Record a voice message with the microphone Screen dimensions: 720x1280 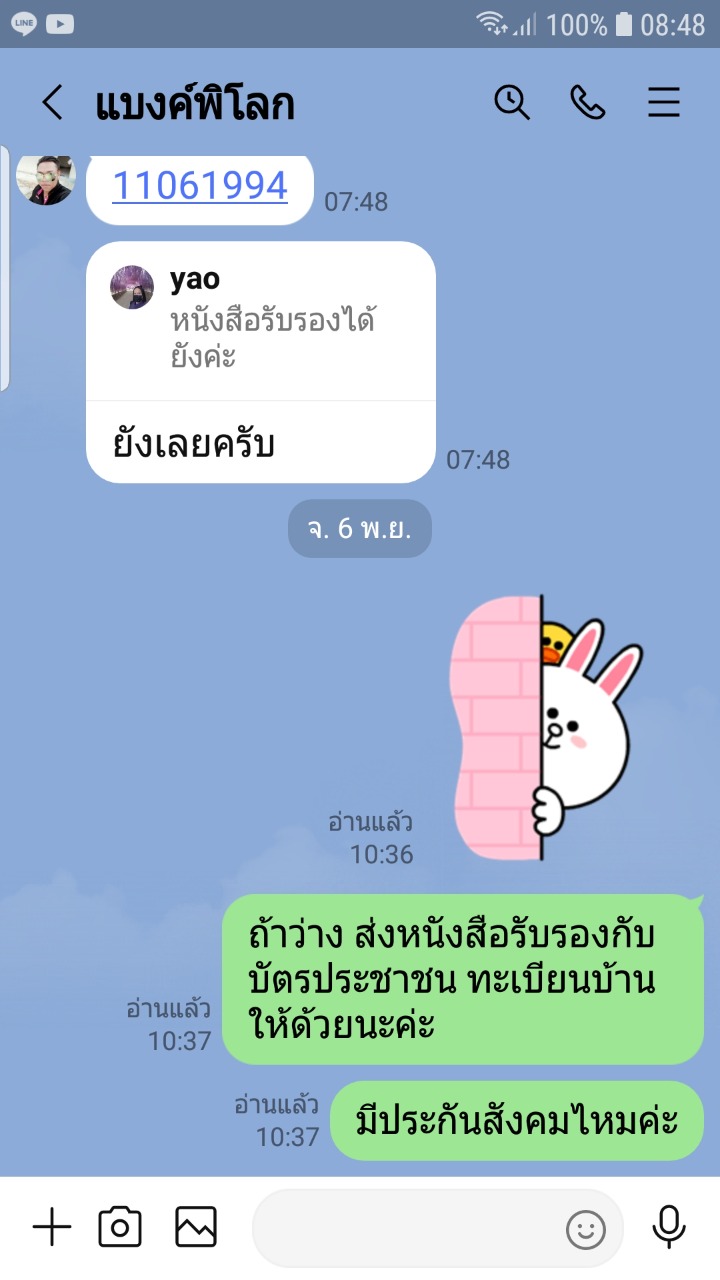[668, 1227]
